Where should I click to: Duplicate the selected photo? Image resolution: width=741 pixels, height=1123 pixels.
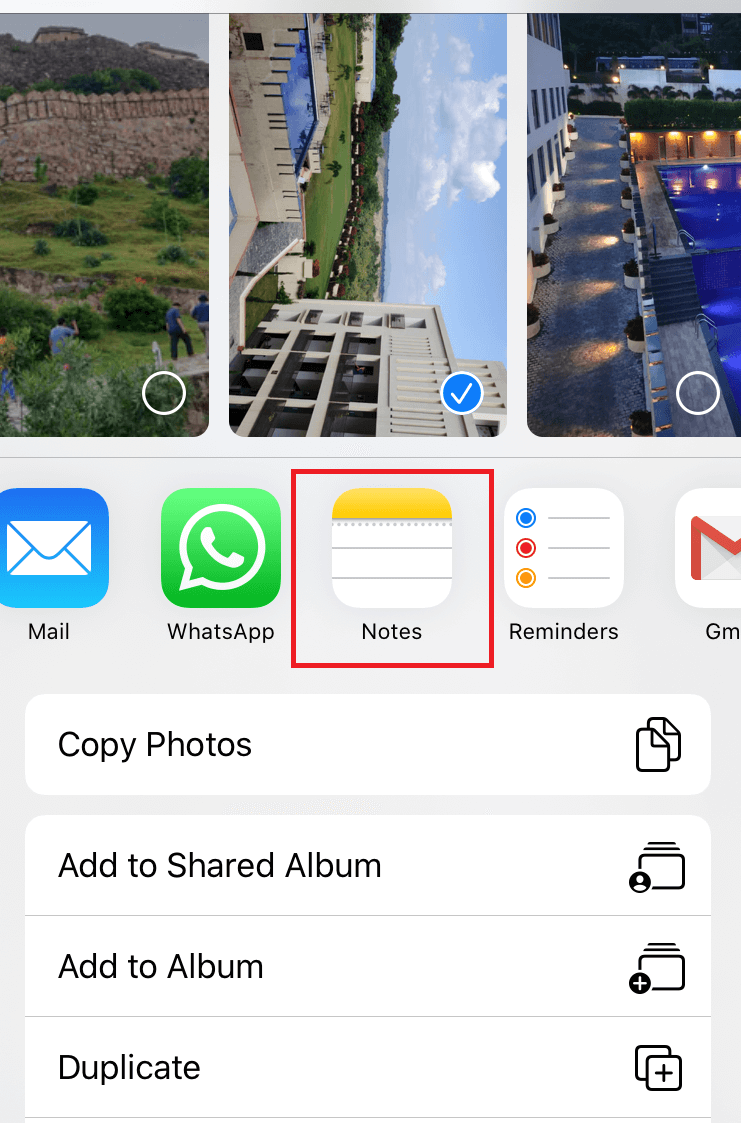367,1068
